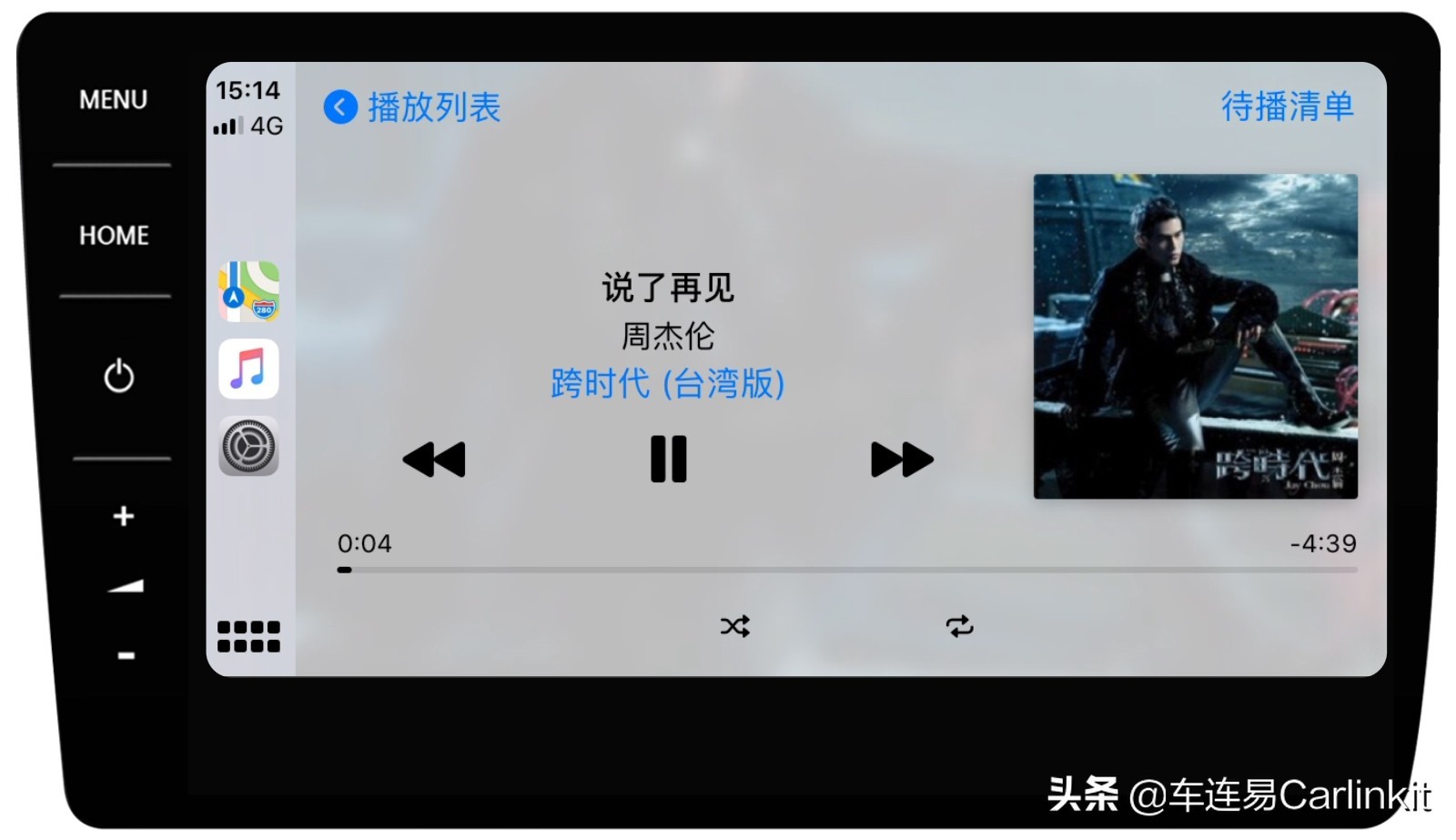The height and width of the screenshot is (840, 1456).
Task: Pause the song 说了再见
Action: point(668,459)
